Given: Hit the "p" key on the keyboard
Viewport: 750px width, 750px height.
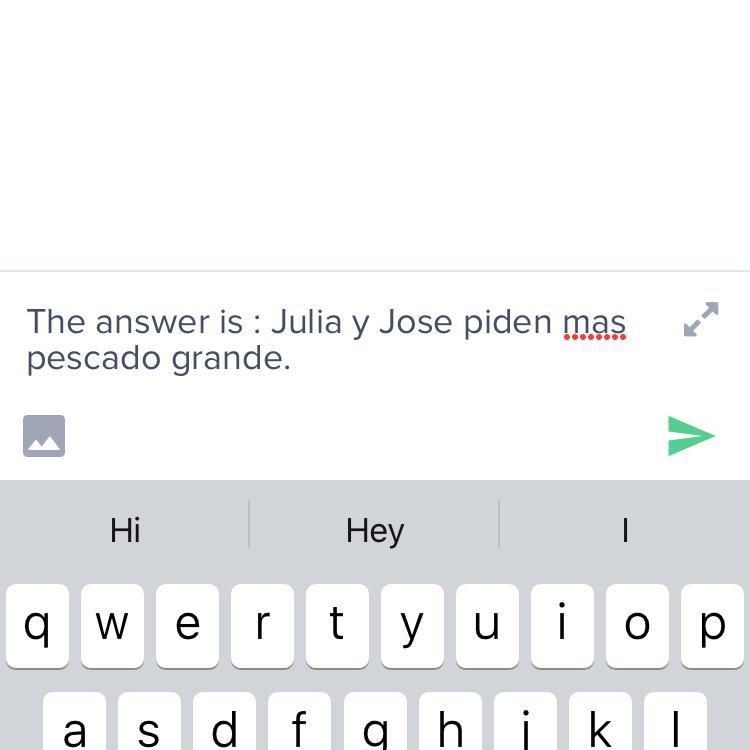Looking at the screenshot, I should pos(712,626).
